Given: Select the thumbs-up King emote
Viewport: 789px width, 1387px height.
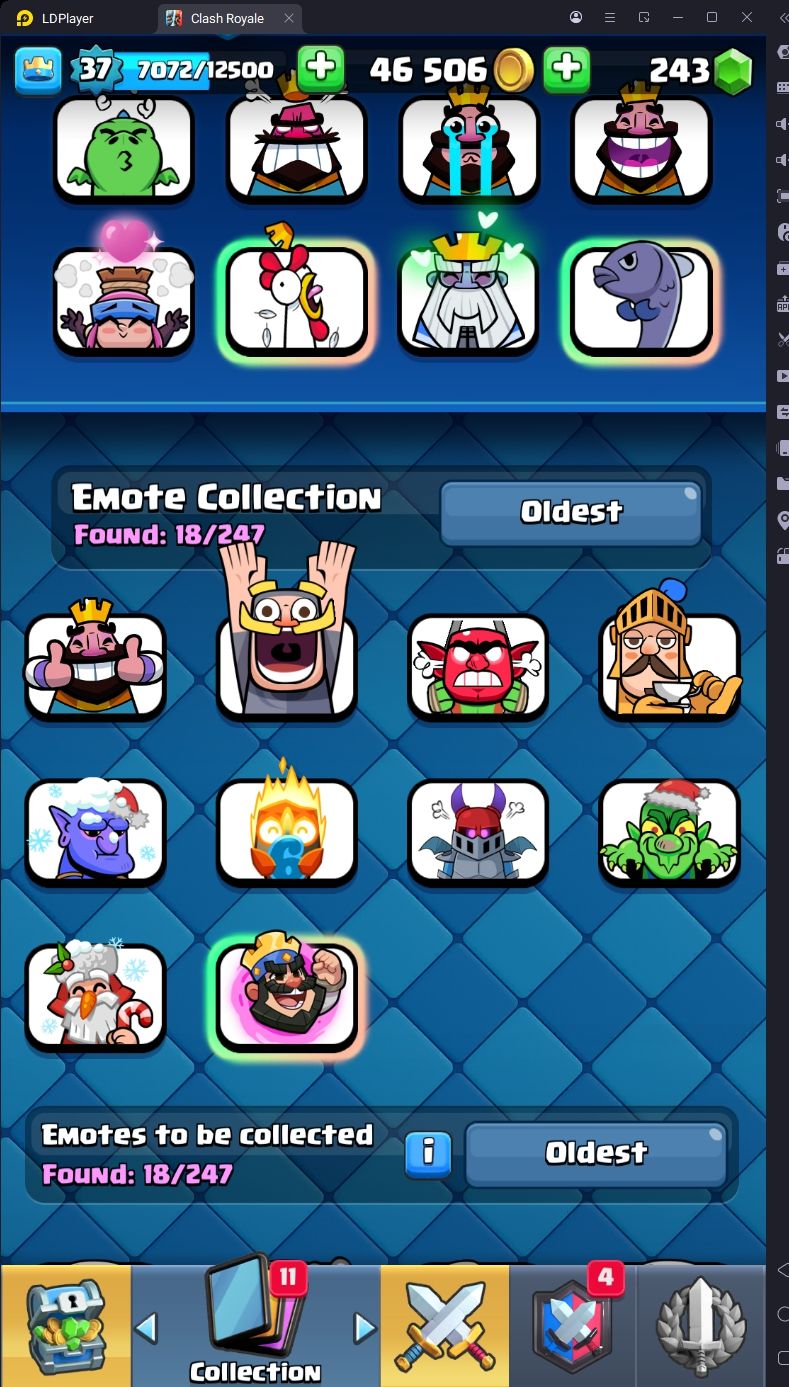Looking at the screenshot, I should 95,665.
